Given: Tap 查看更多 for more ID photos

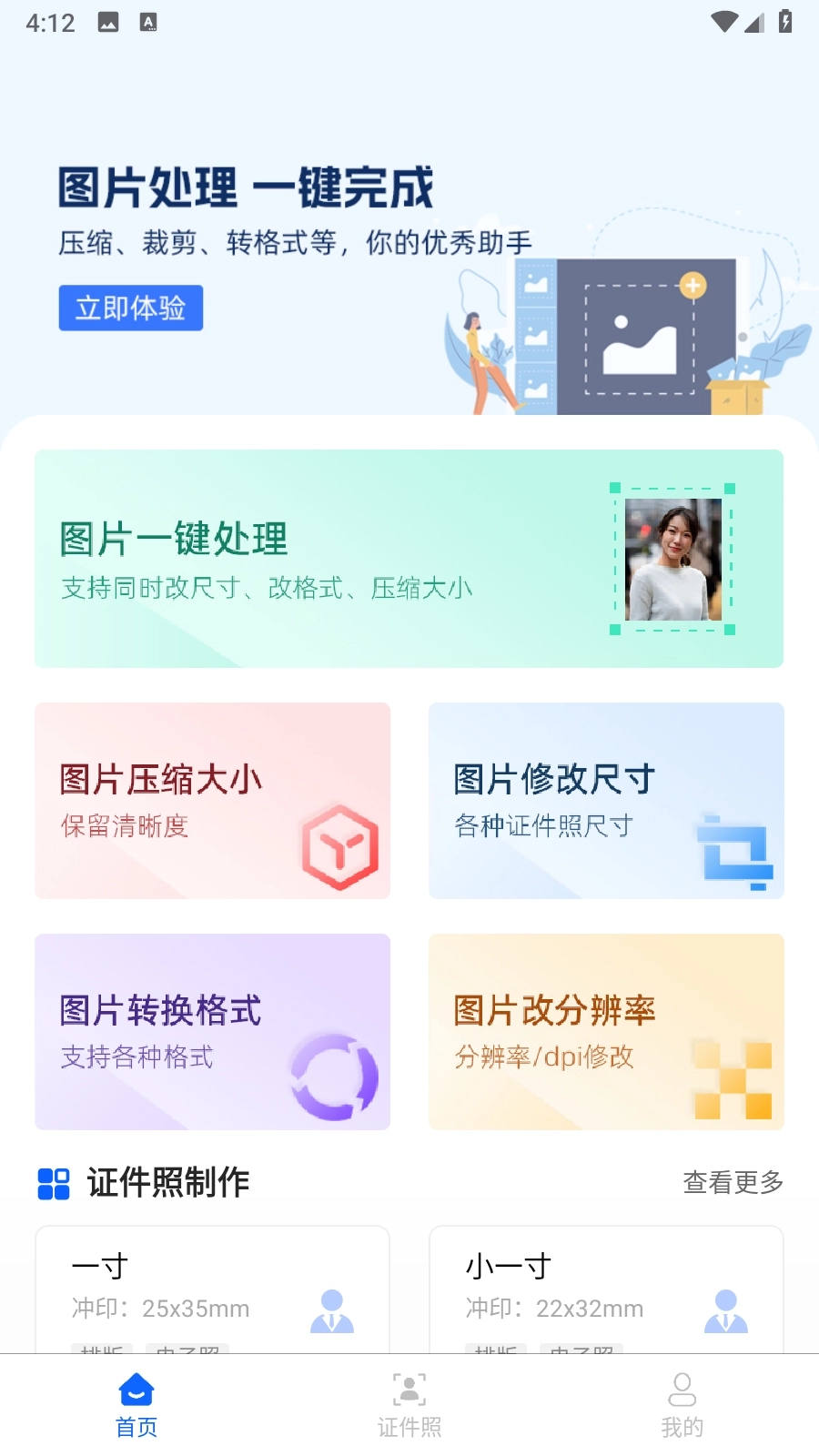Looking at the screenshot, I should 733,1182.
